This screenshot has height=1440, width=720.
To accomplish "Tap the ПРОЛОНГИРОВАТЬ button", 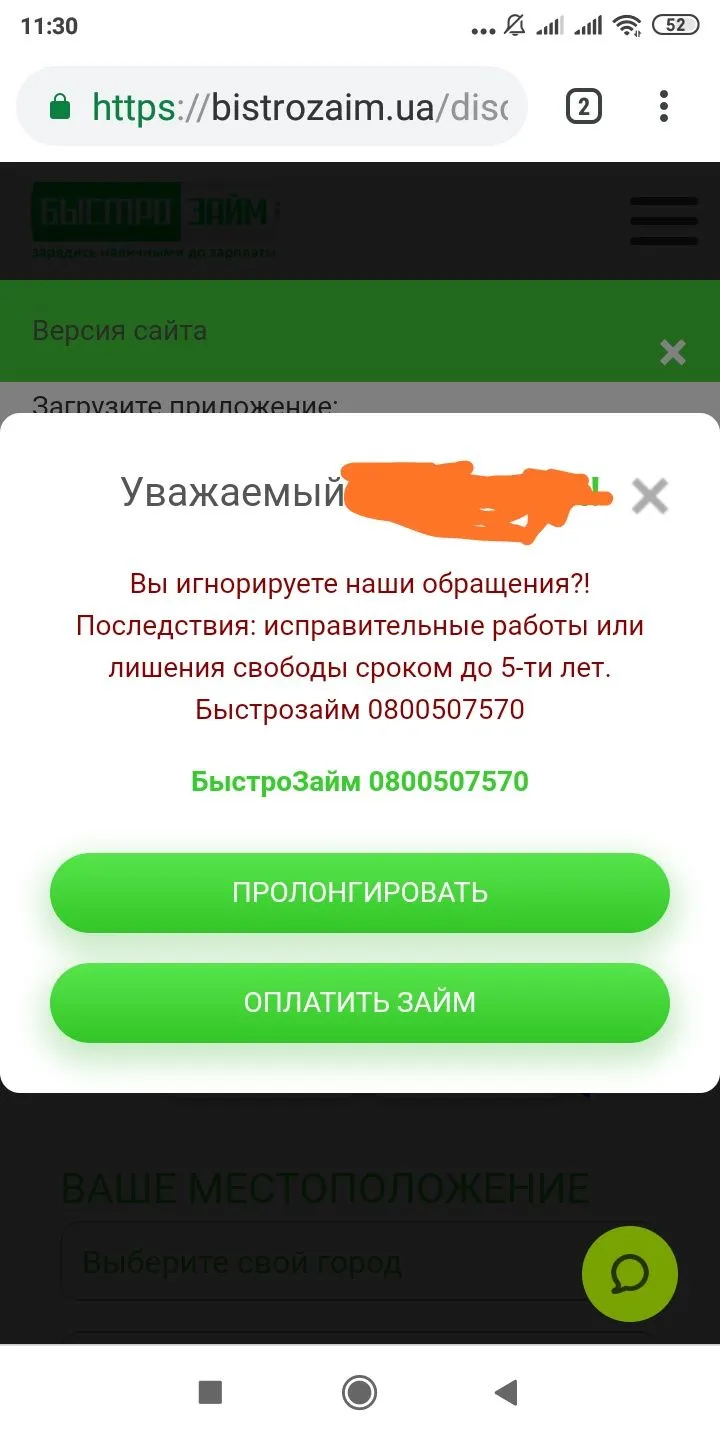I will (360, 892).
